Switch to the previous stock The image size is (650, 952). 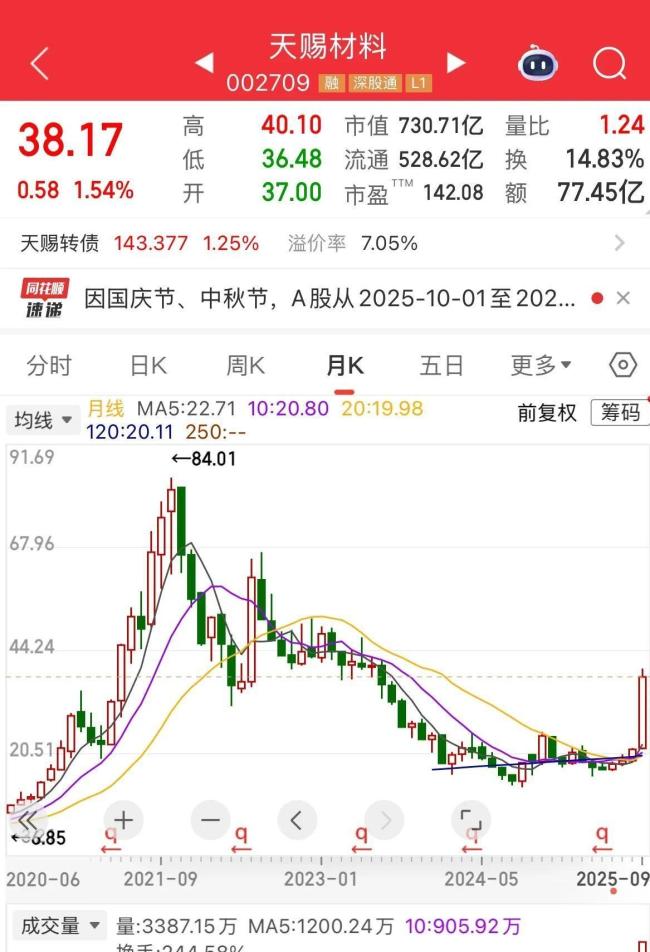pos(203,63)
